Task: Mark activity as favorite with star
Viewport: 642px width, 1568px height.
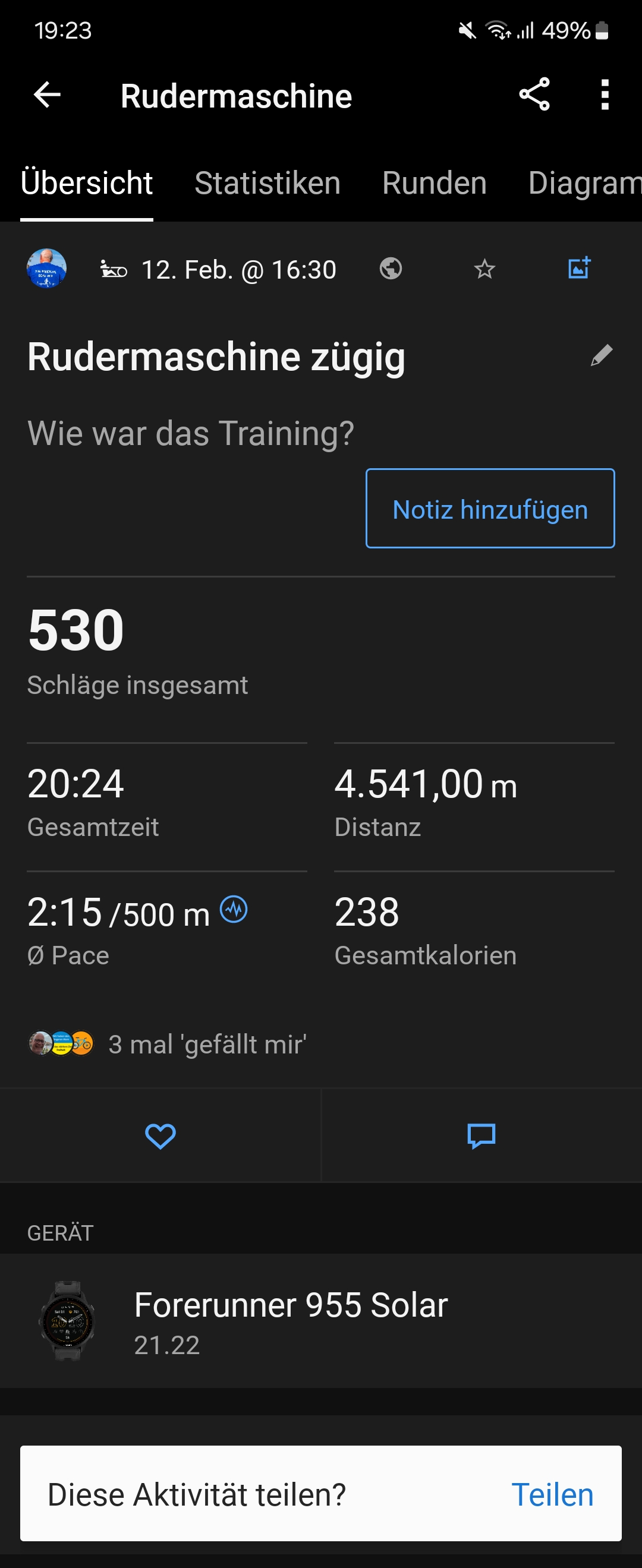Action: [x=484, y=269]
